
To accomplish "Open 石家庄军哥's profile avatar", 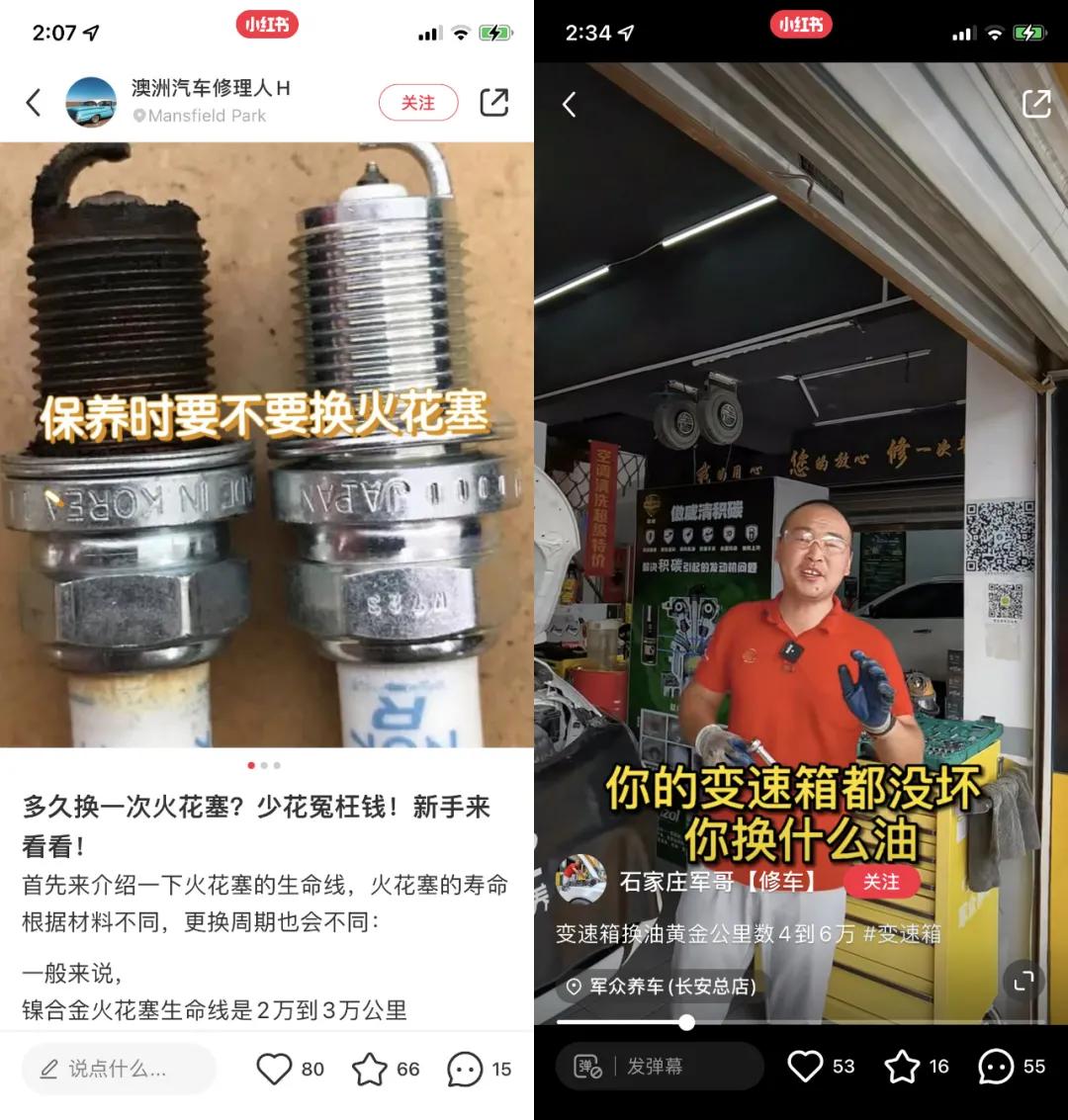I will tap(582, 883).
